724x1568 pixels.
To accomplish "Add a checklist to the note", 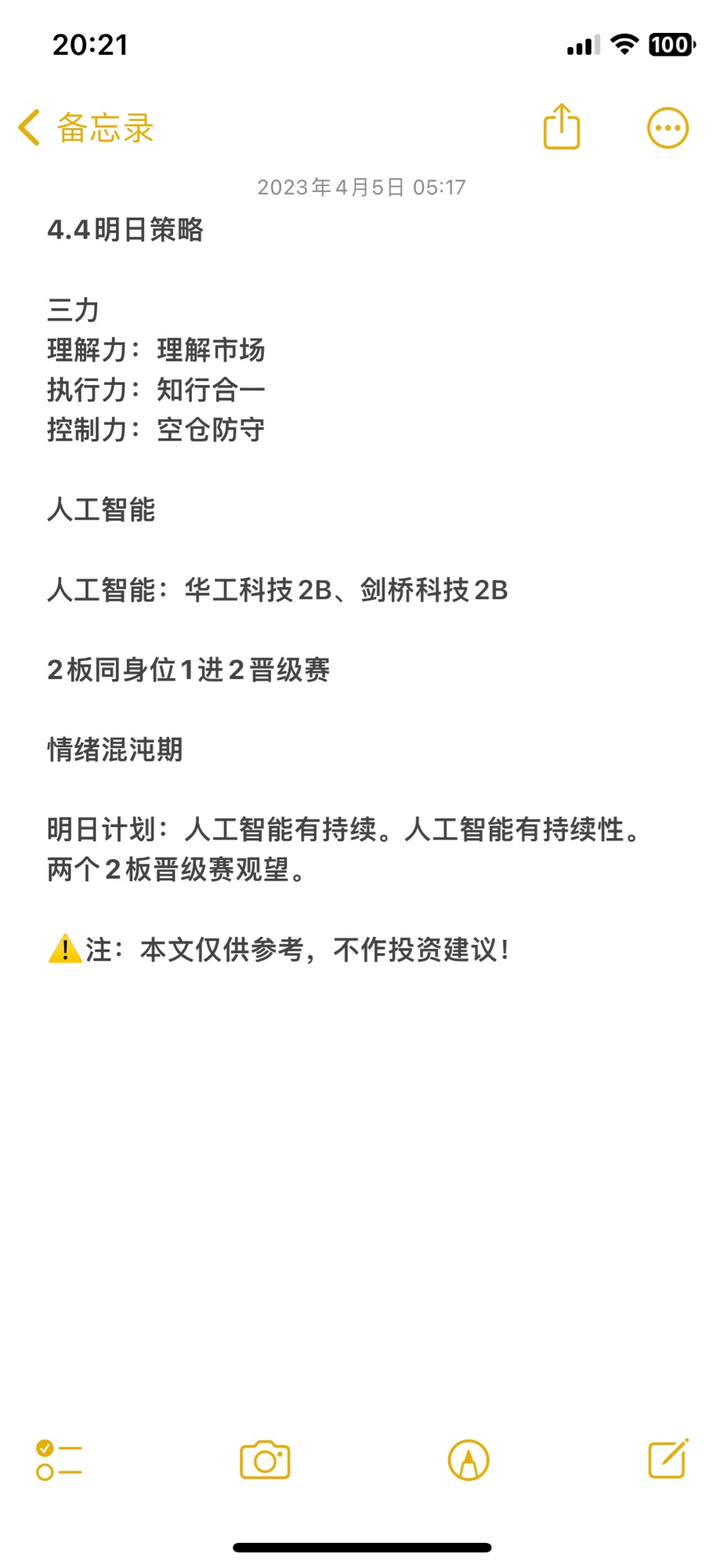I will click(59, 1460).
